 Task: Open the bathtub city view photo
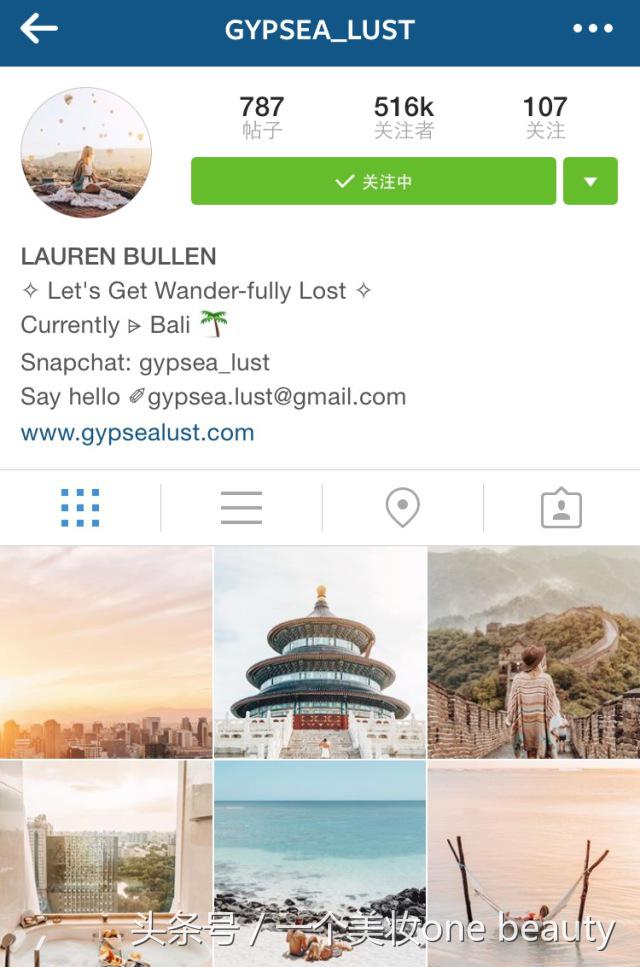(x=106, y=862)
